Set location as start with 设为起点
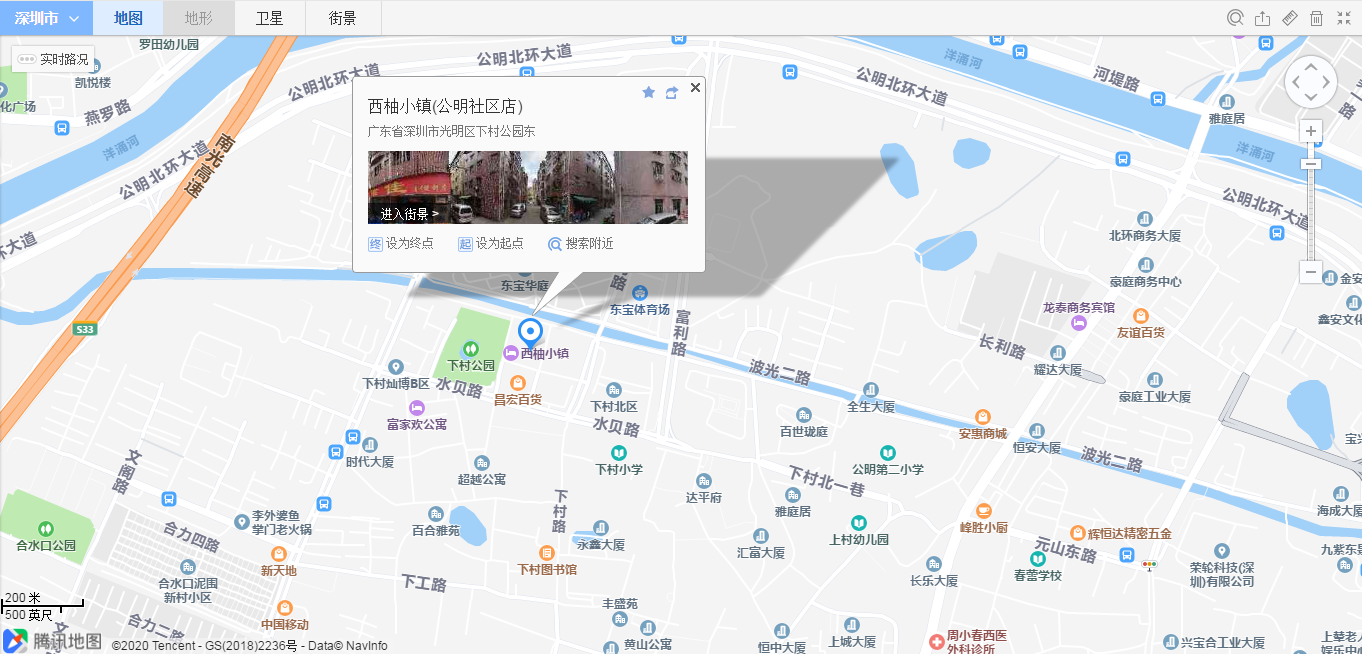1362x654 pixels. pyautogui.click(x=491, y=244)
